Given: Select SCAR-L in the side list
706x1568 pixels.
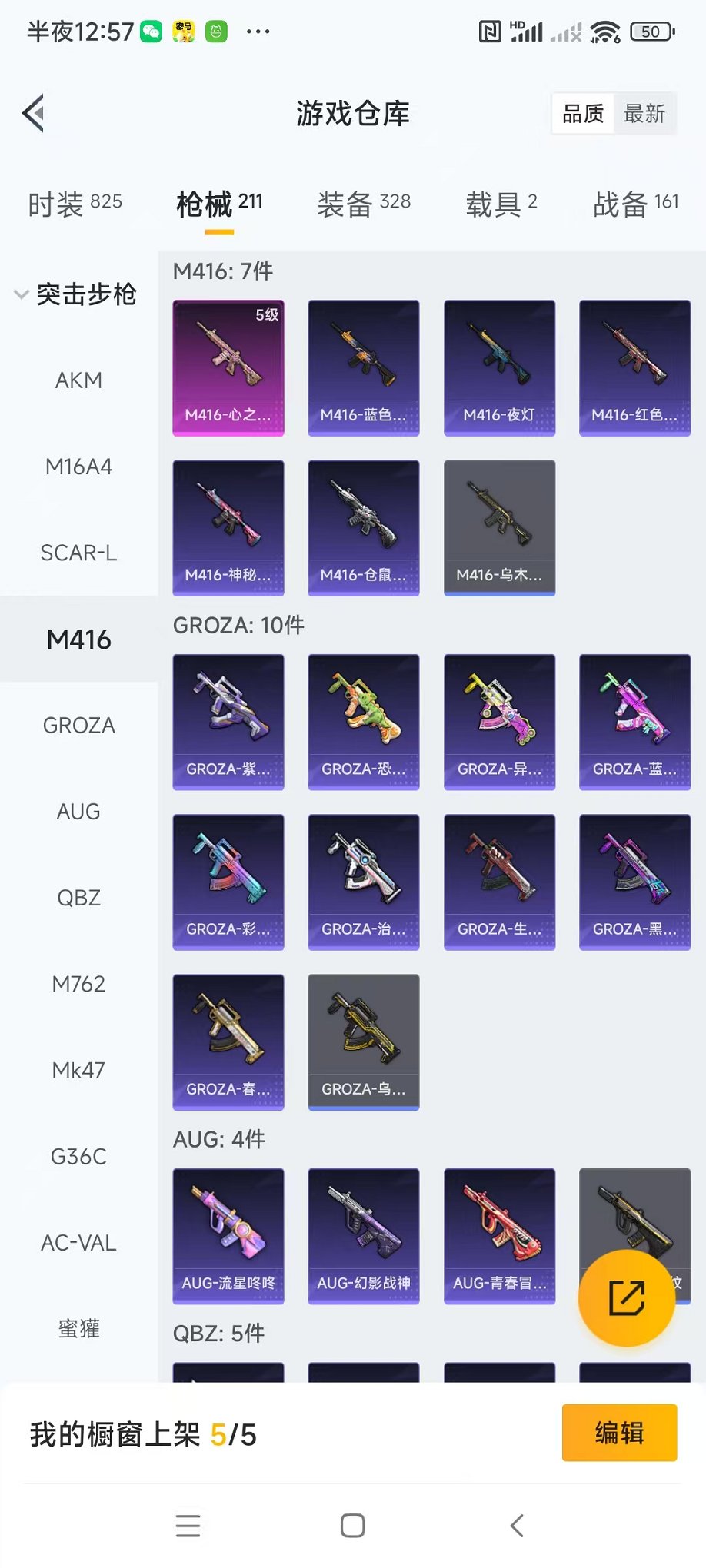Looking at the screenshot, I should (78, 553).
